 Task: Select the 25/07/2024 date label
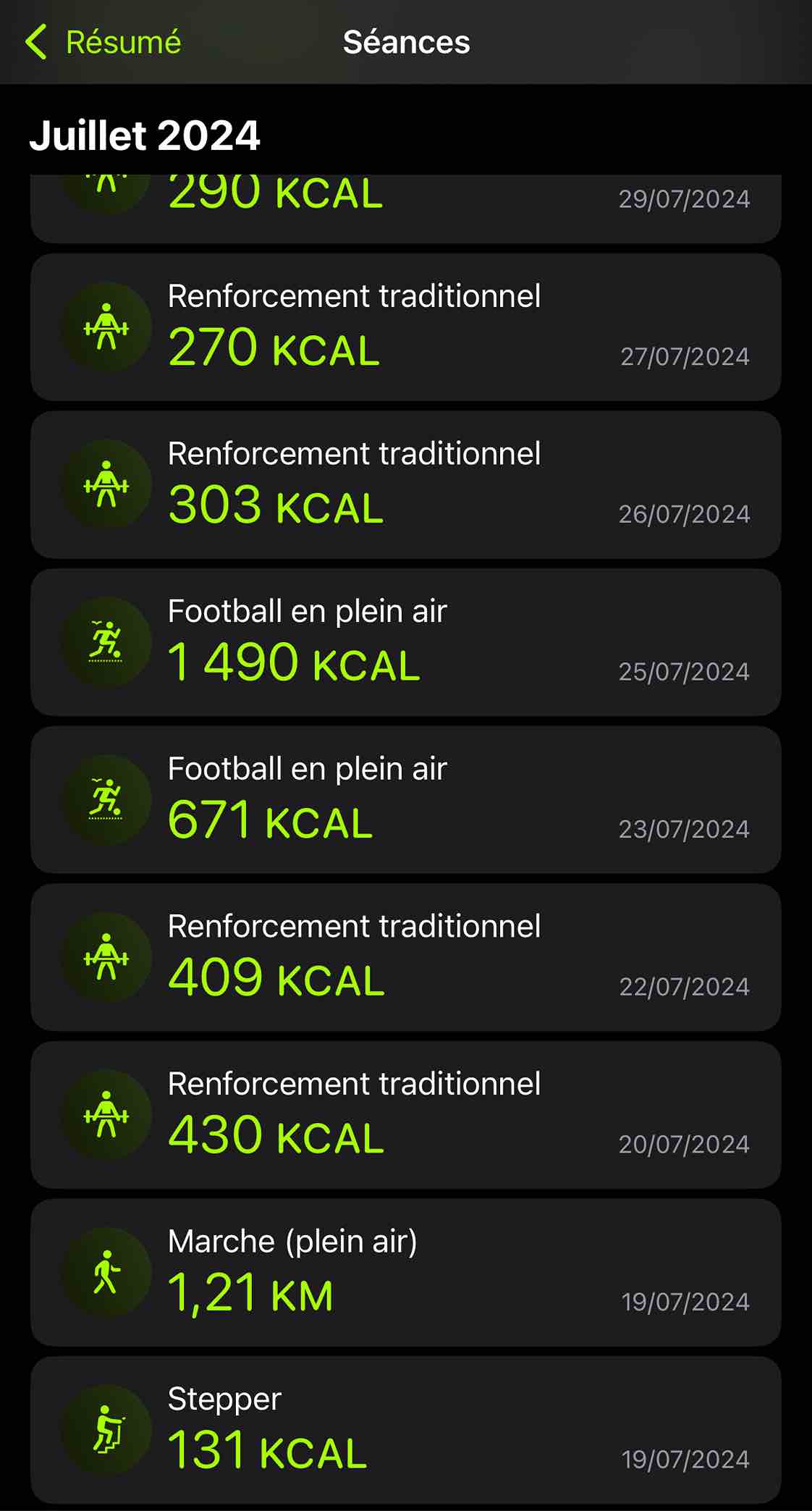tap(685, 672)
